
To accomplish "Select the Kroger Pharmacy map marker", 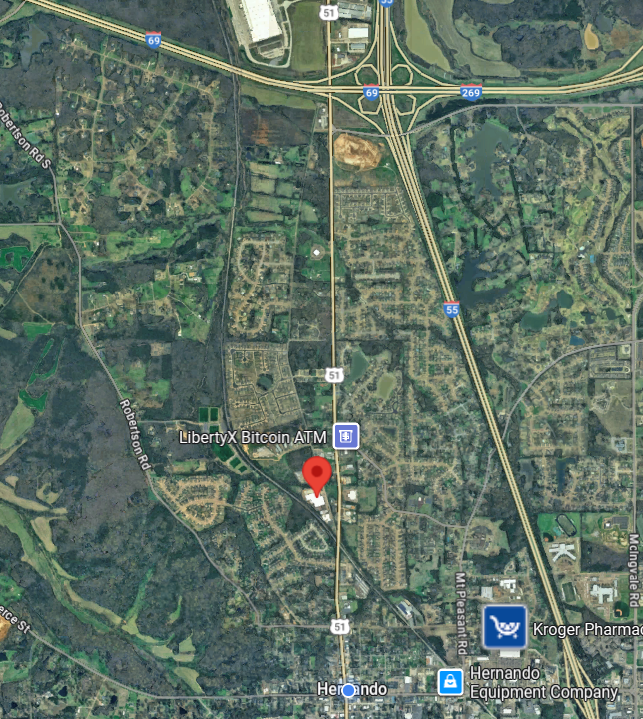I will click(x=505, y=627).
